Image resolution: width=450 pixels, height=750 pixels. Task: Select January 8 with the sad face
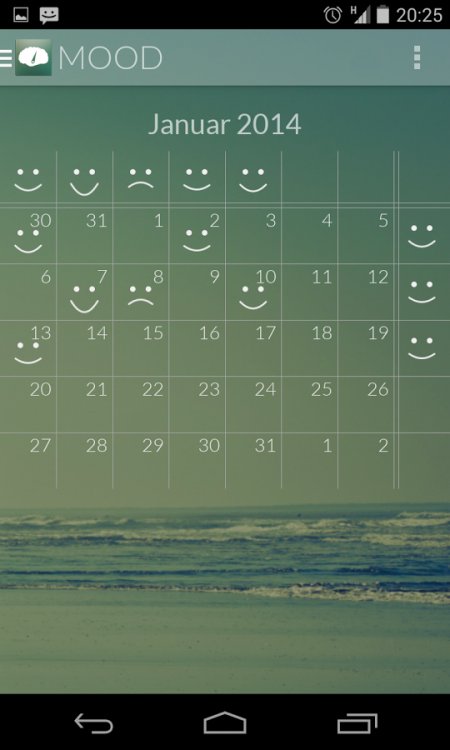(x=141, y=292)
